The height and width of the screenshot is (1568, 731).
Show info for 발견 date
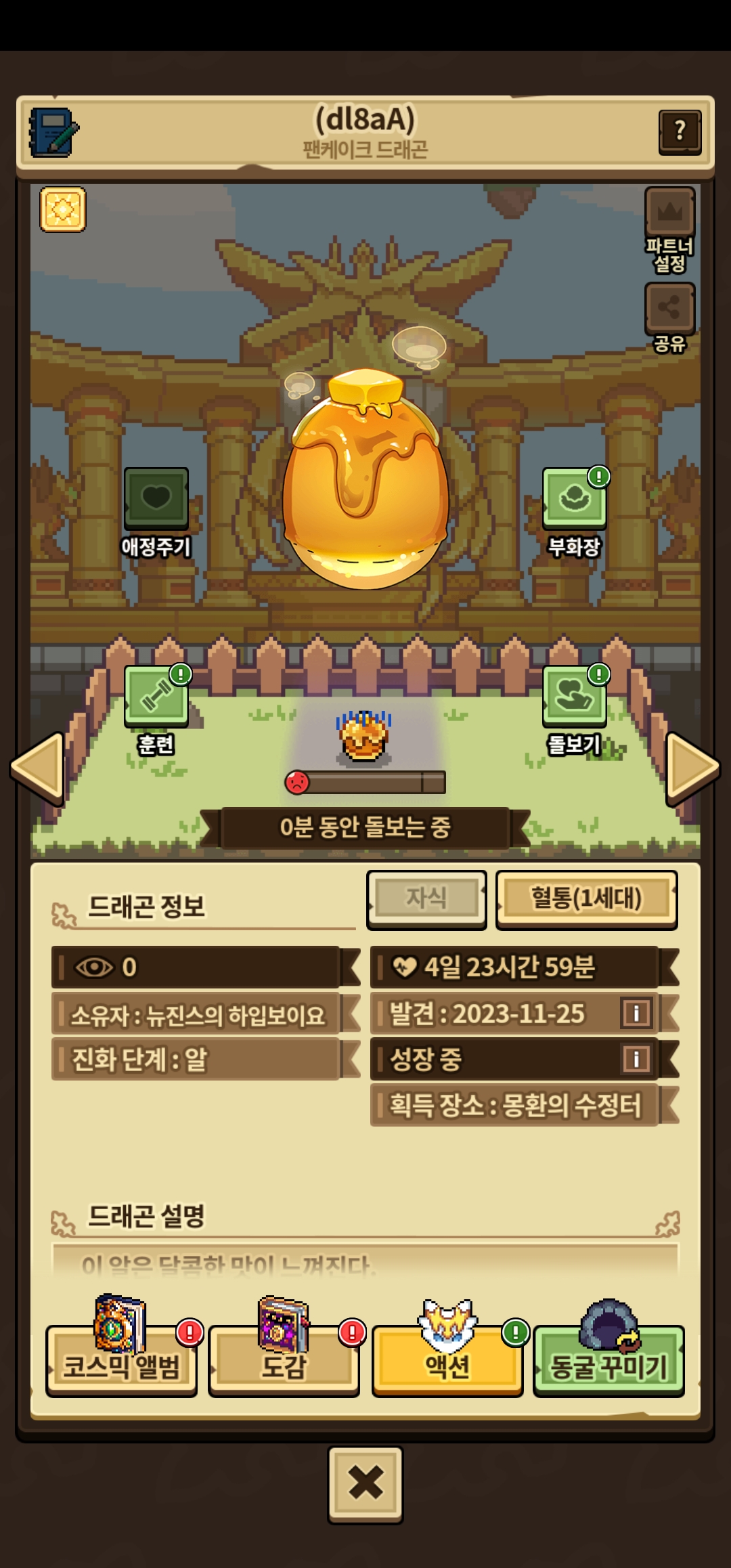point(636,1014)
